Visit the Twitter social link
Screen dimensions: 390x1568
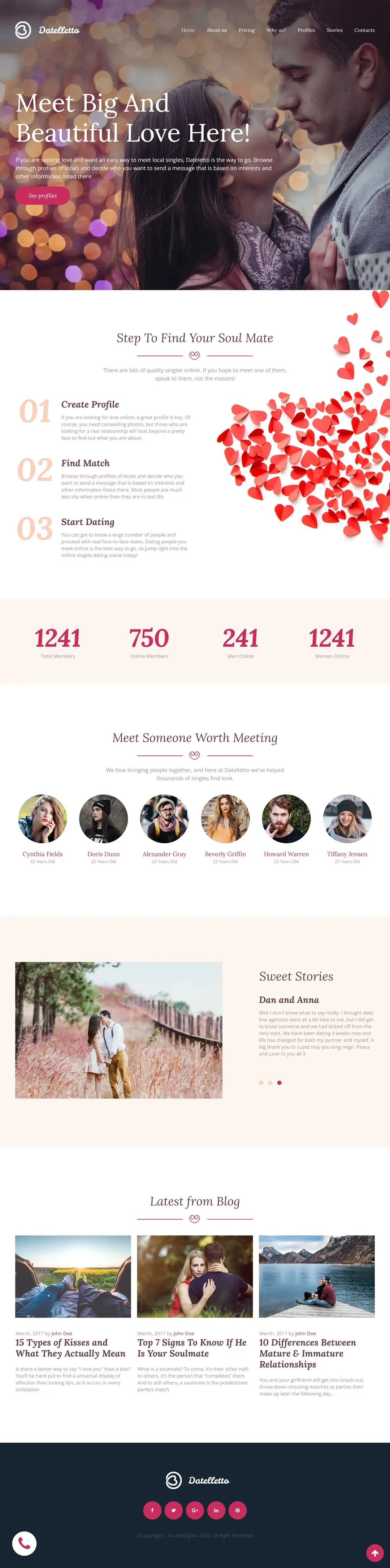(x=173, y=1509)
